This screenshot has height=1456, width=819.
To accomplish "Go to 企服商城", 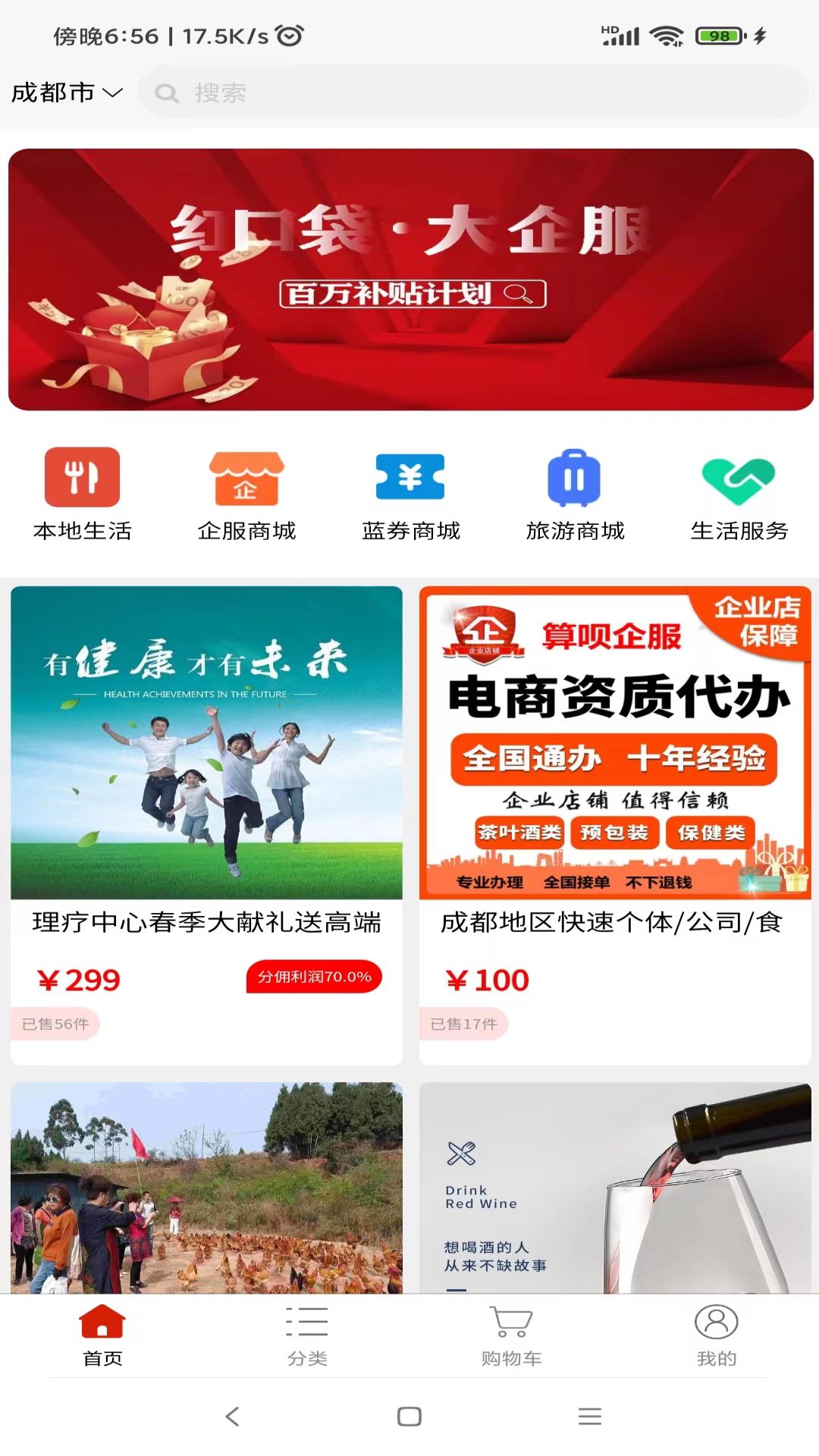I will click(x=246, y=494).
